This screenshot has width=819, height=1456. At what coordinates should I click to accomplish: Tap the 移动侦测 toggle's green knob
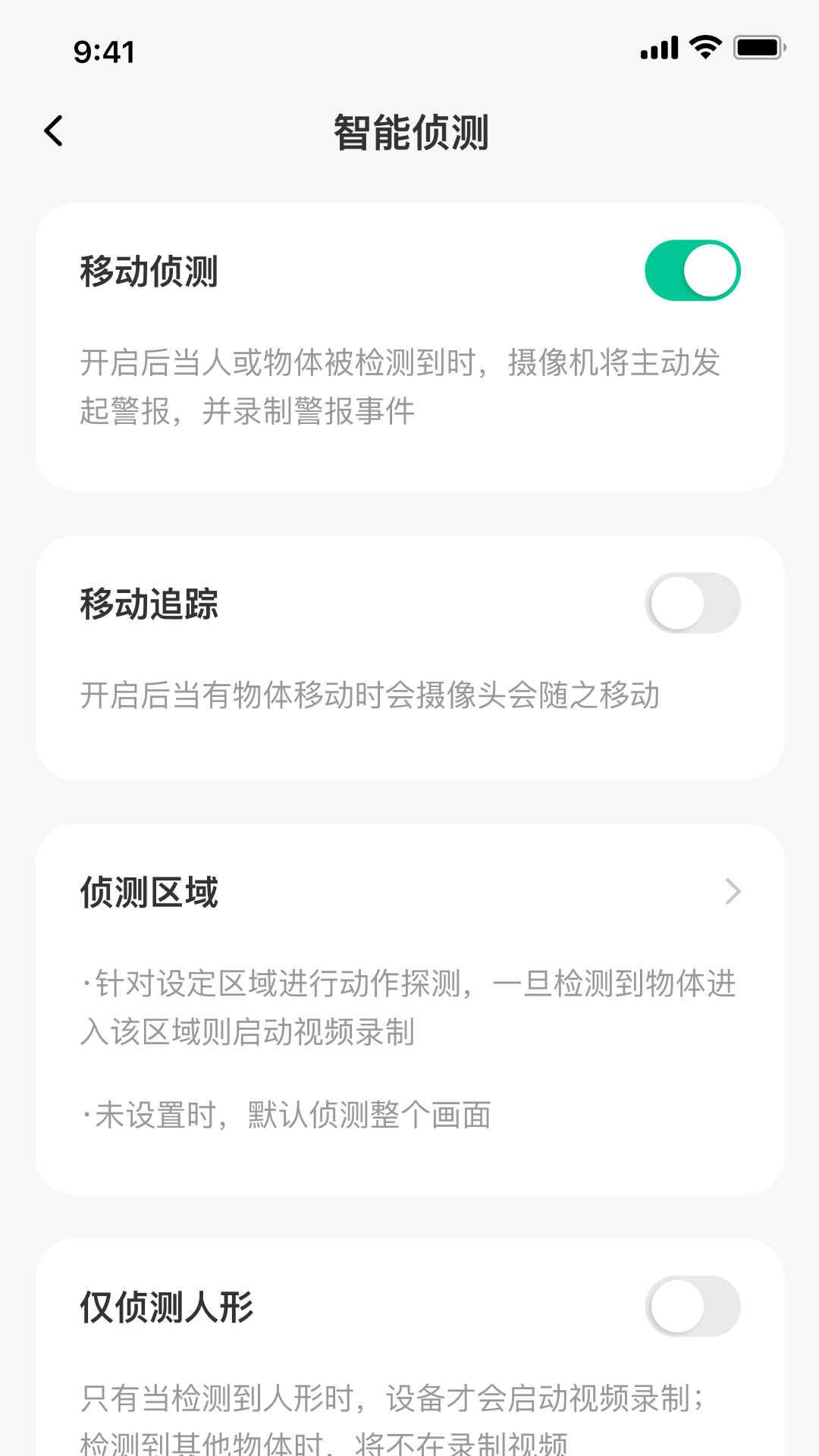(711, 269)
